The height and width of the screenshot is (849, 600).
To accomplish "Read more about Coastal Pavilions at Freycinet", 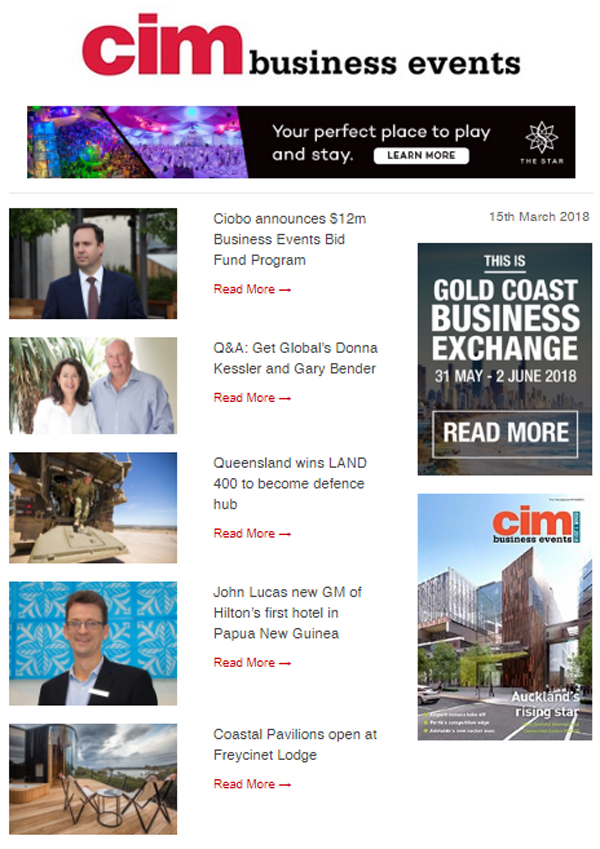I will [x=252, y=785].
